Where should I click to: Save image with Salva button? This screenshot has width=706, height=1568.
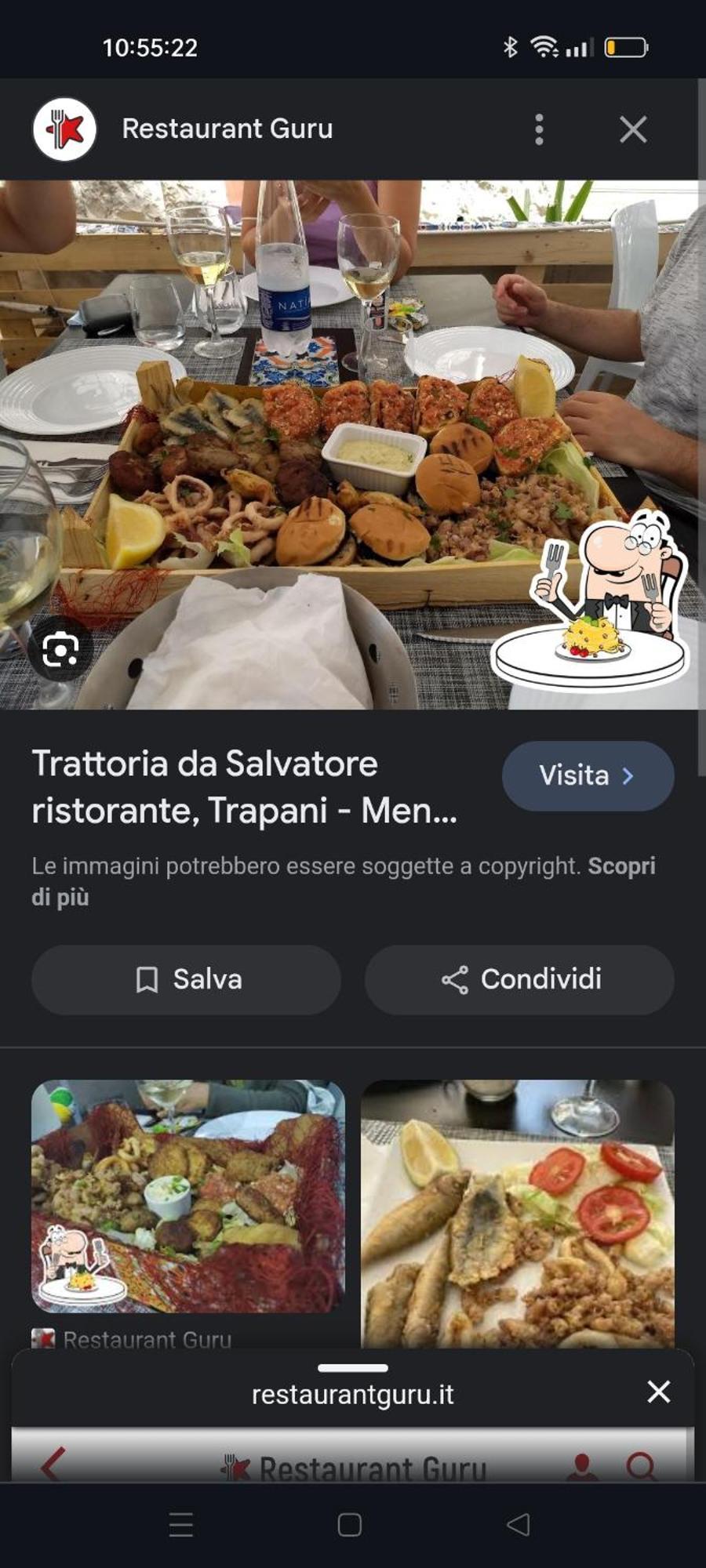[x=186, y=979]
